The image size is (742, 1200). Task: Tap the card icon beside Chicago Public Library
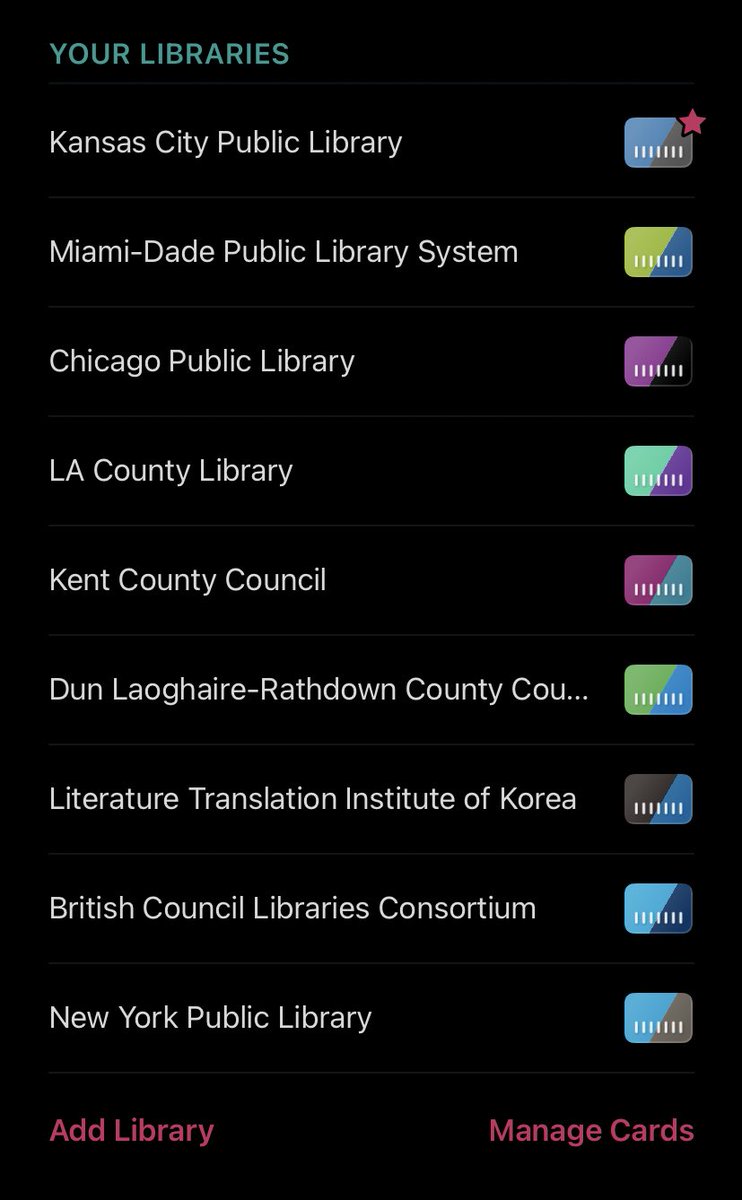(x=658, y=361)
